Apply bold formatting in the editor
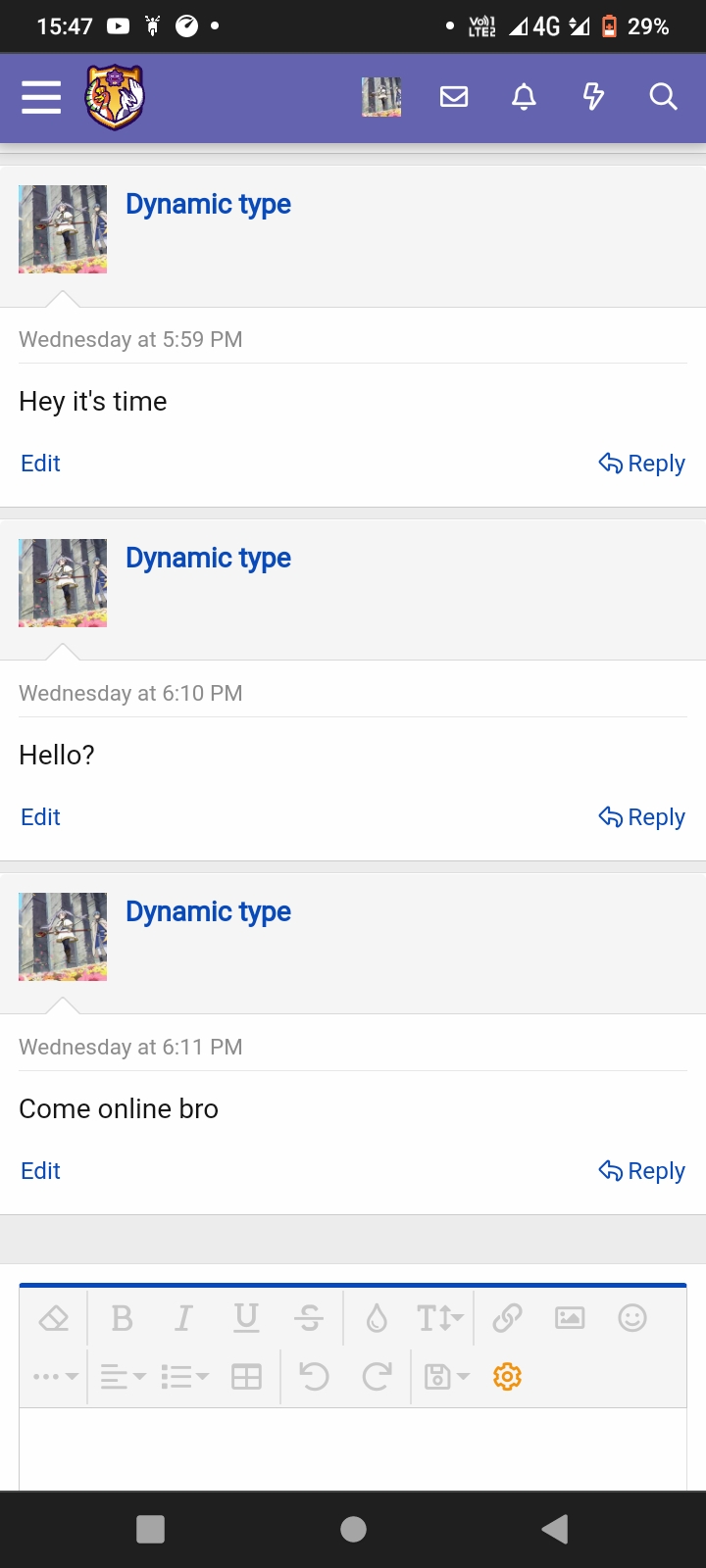The image size is (706, 1568). pos(122,1319)
